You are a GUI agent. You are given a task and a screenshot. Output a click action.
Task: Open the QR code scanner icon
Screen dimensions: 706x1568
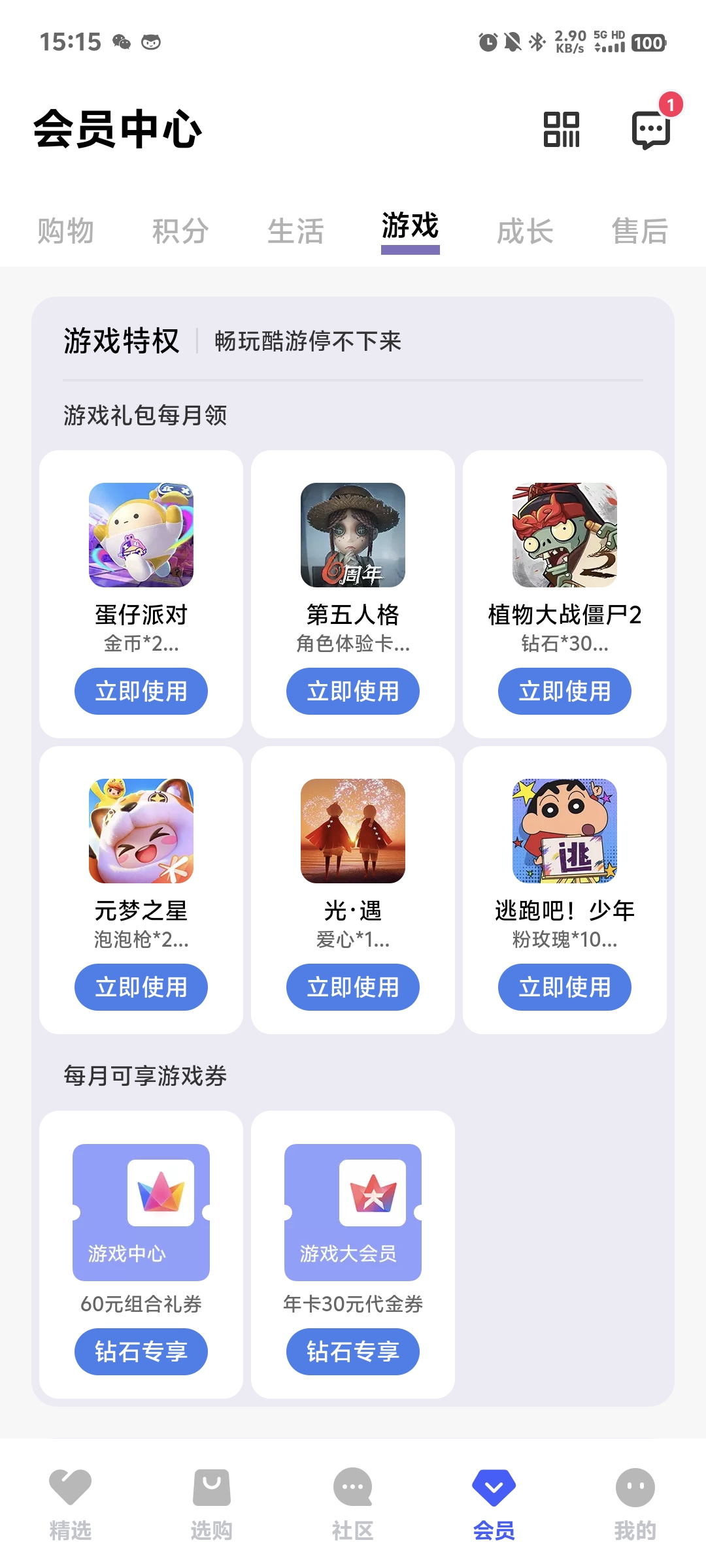point(562,129)
